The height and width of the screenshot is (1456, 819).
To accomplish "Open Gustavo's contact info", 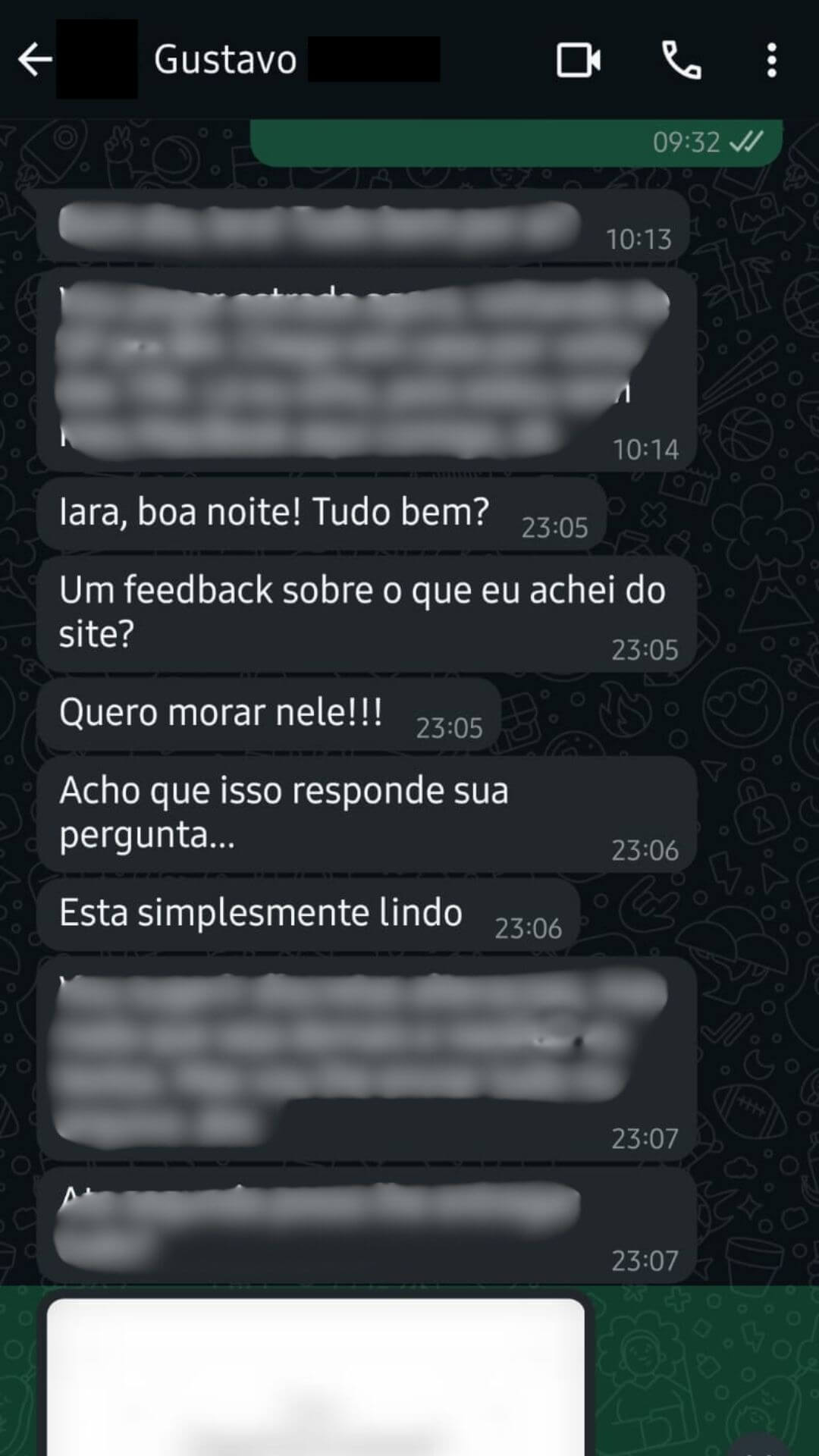I will coord(225,59).
